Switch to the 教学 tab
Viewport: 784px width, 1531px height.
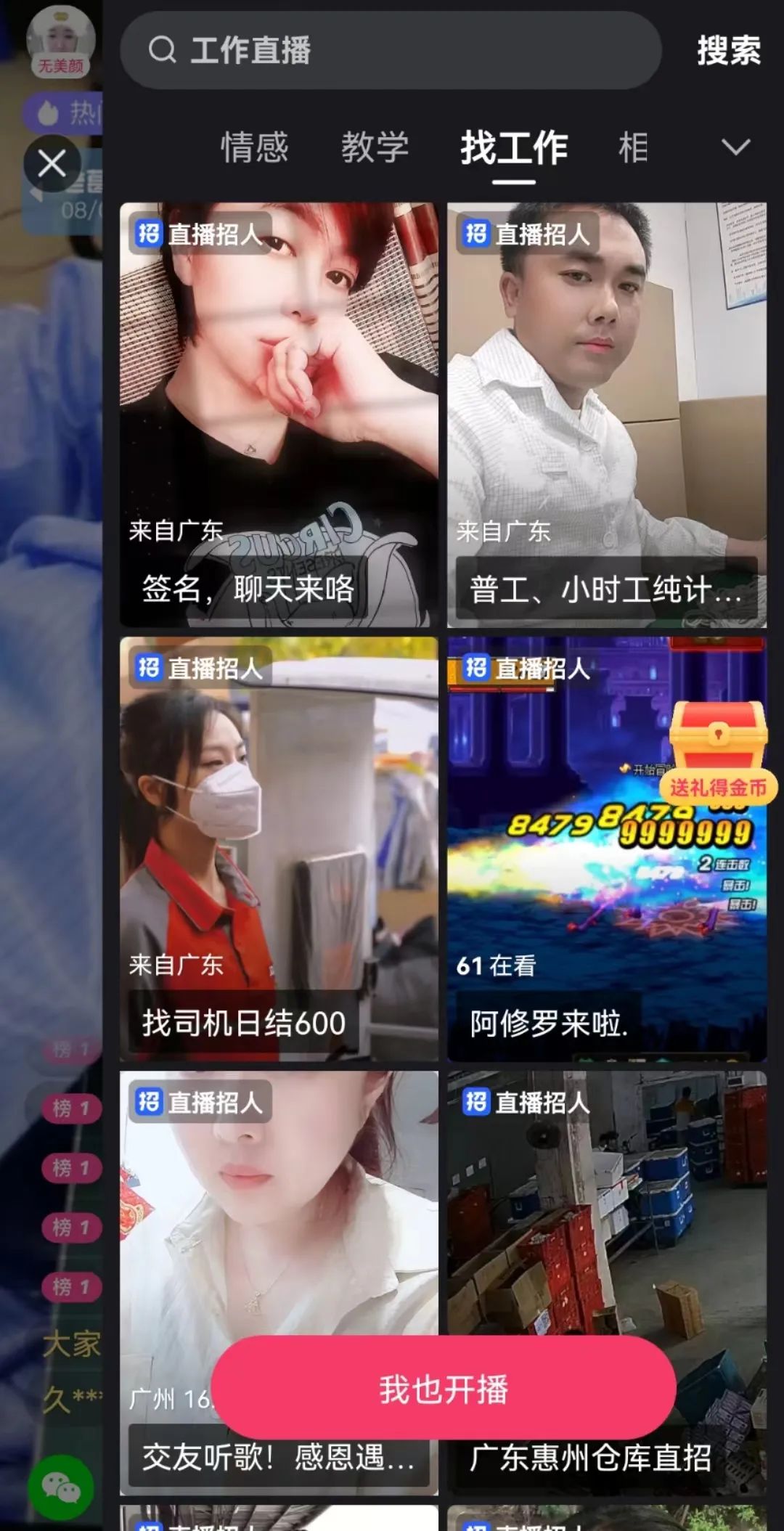375,147
